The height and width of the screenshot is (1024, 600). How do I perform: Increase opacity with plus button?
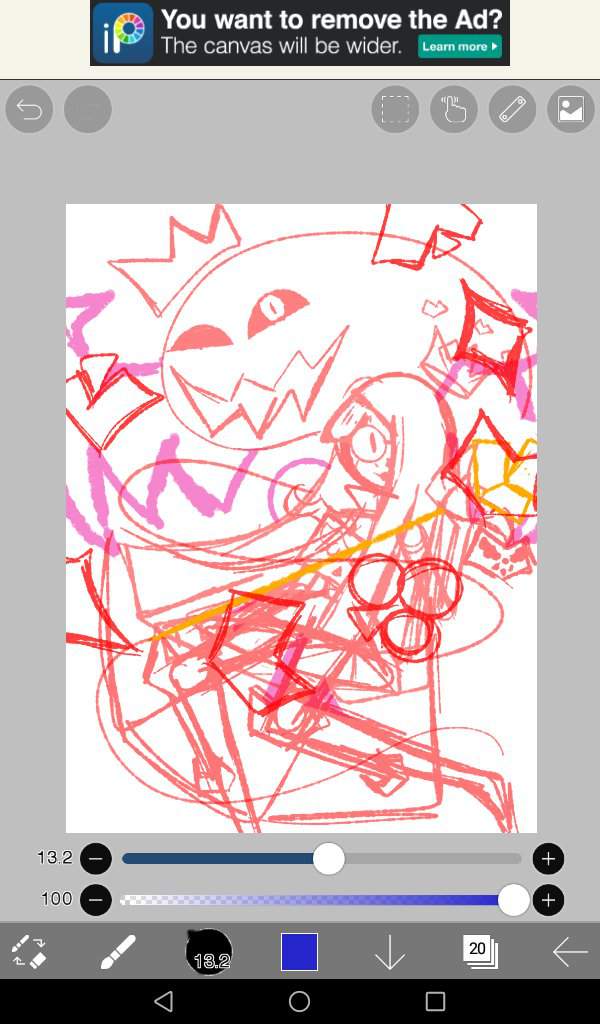pyautogui.click(x=548, y=900)
